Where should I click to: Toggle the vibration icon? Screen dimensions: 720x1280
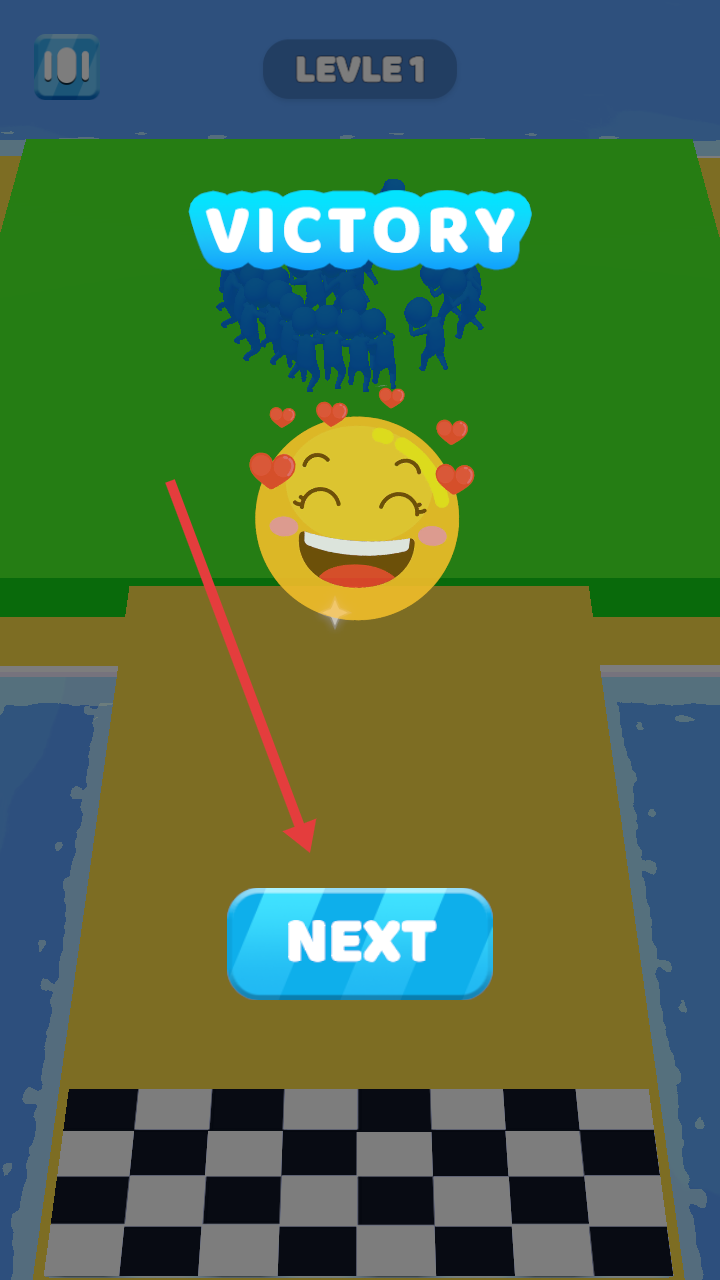[x=67, y=67]
